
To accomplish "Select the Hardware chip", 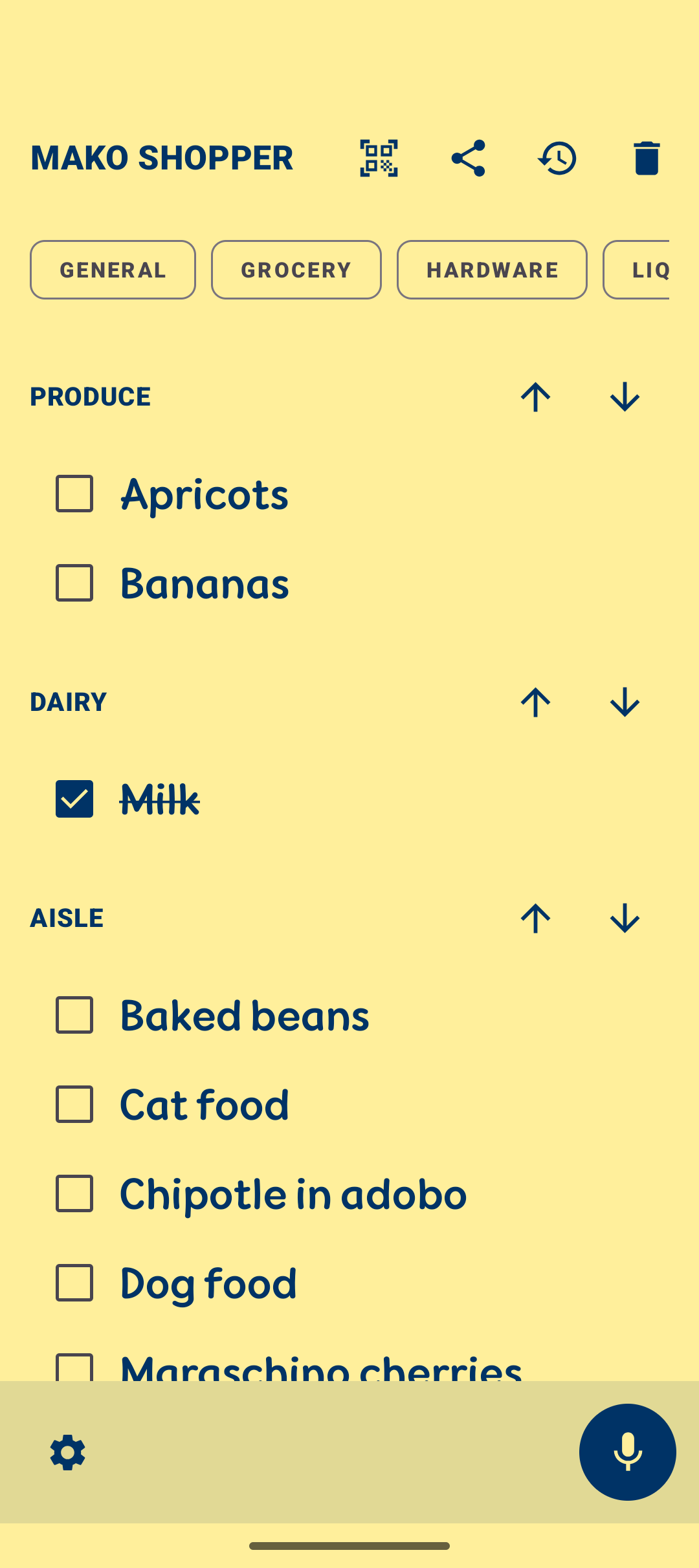I will pyautogui.click(x=492, y=270).
